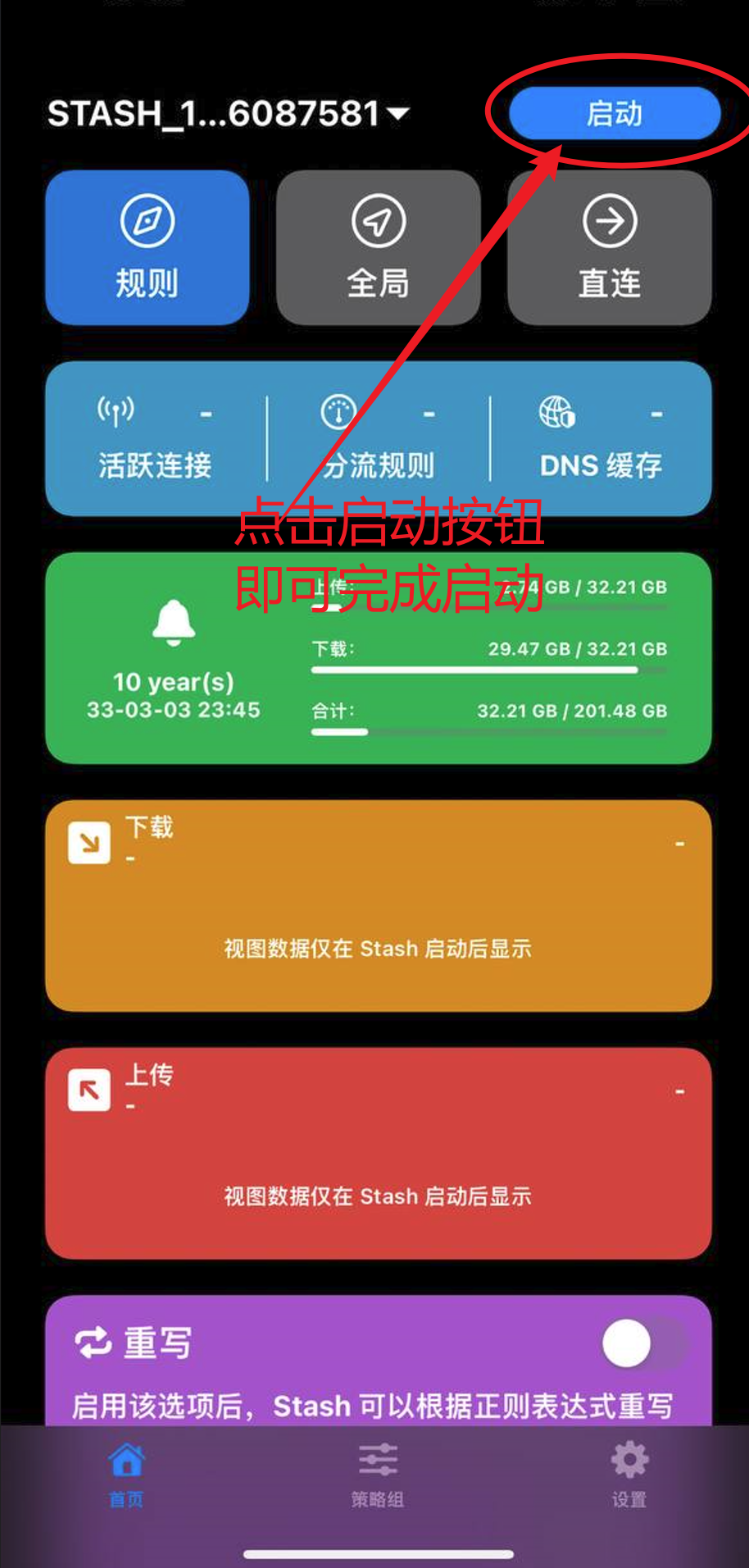Tap the paper plane icon for 全局 mode
This screenshot has width=749, height=1568.
pyautogui.click(x=377, y=222)
